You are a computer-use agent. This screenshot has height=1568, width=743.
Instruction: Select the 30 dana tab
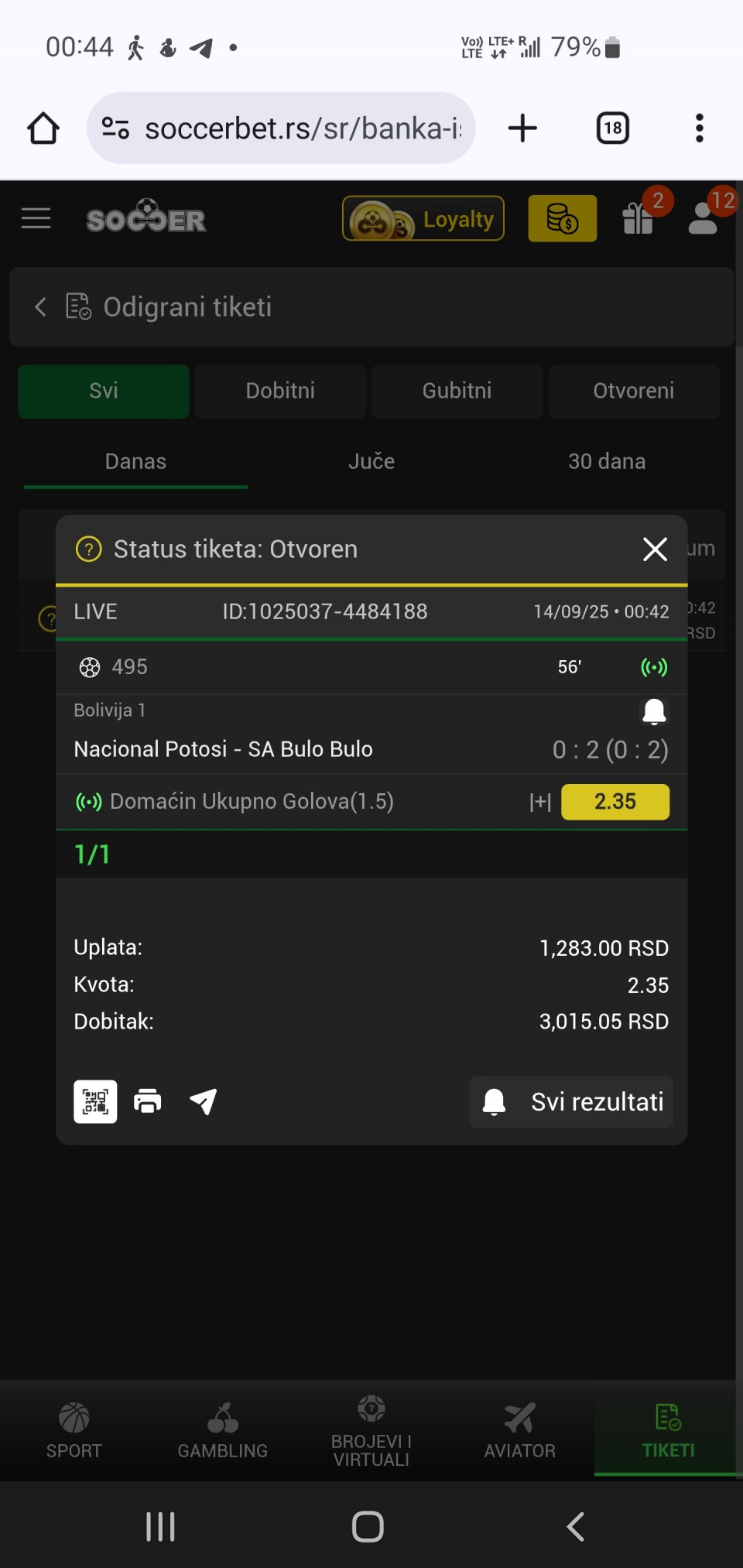[607, 462]
